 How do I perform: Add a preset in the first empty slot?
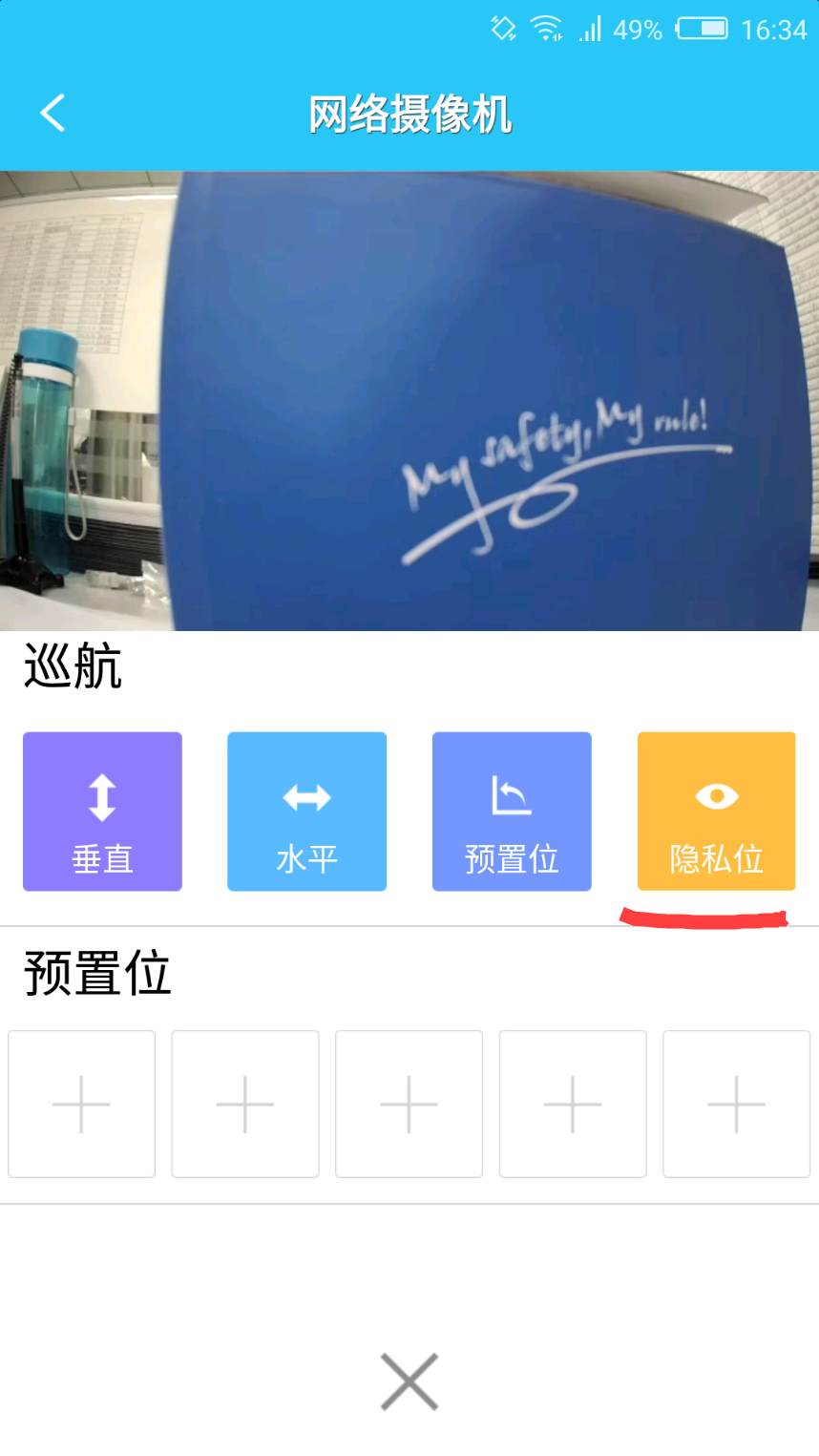point(81,1104)
